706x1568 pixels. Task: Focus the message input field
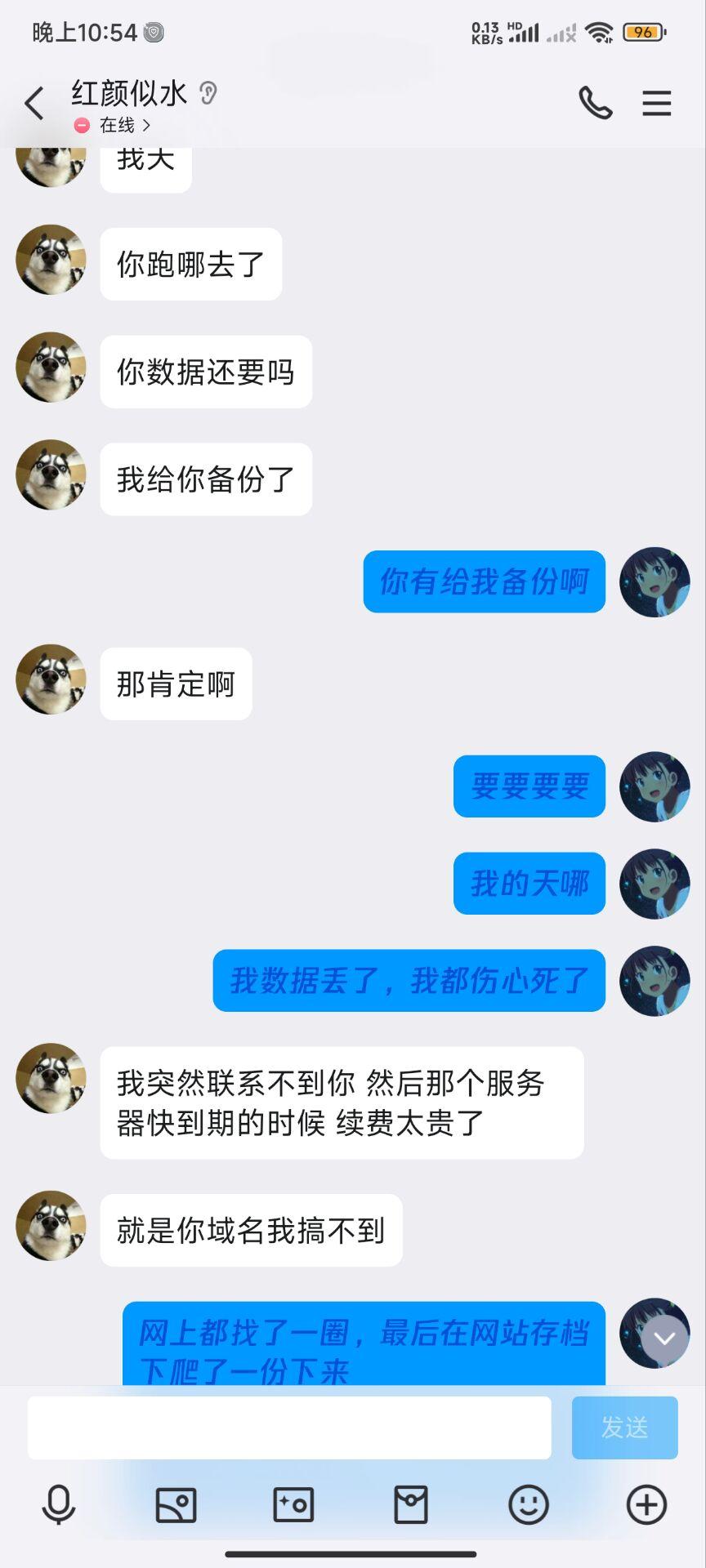(289, 1428)
